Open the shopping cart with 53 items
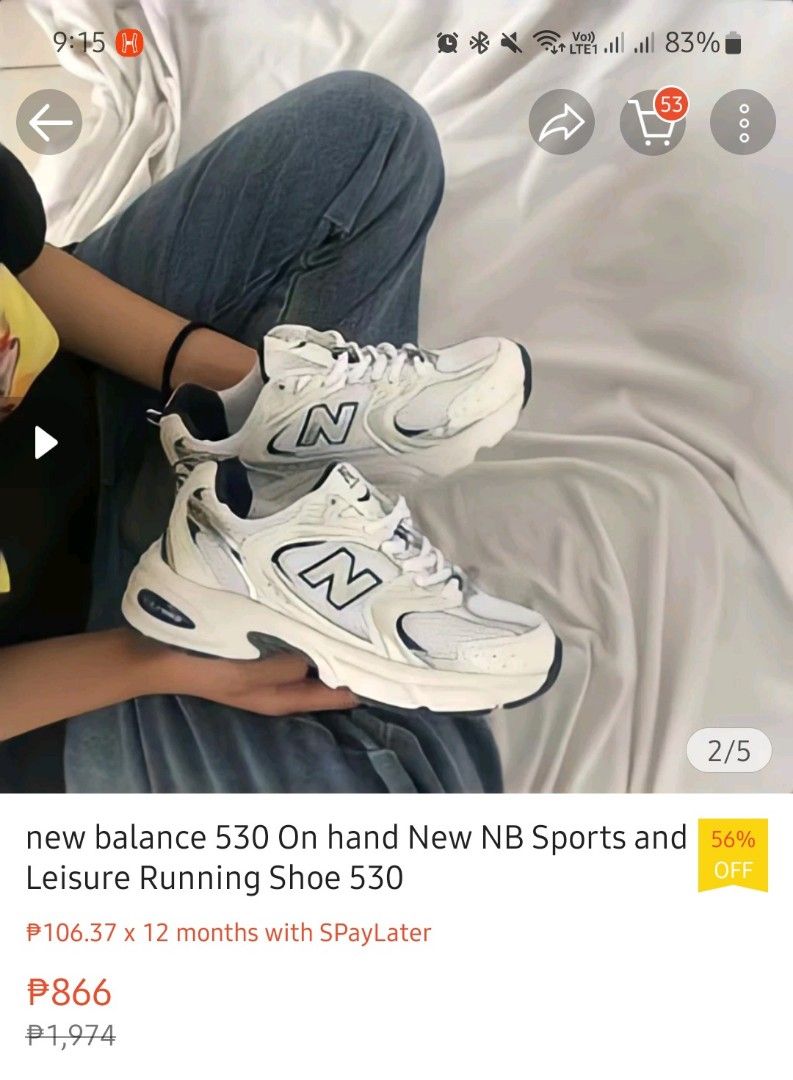The width and height of the screenshot is (793, 1080). [655, 124]
